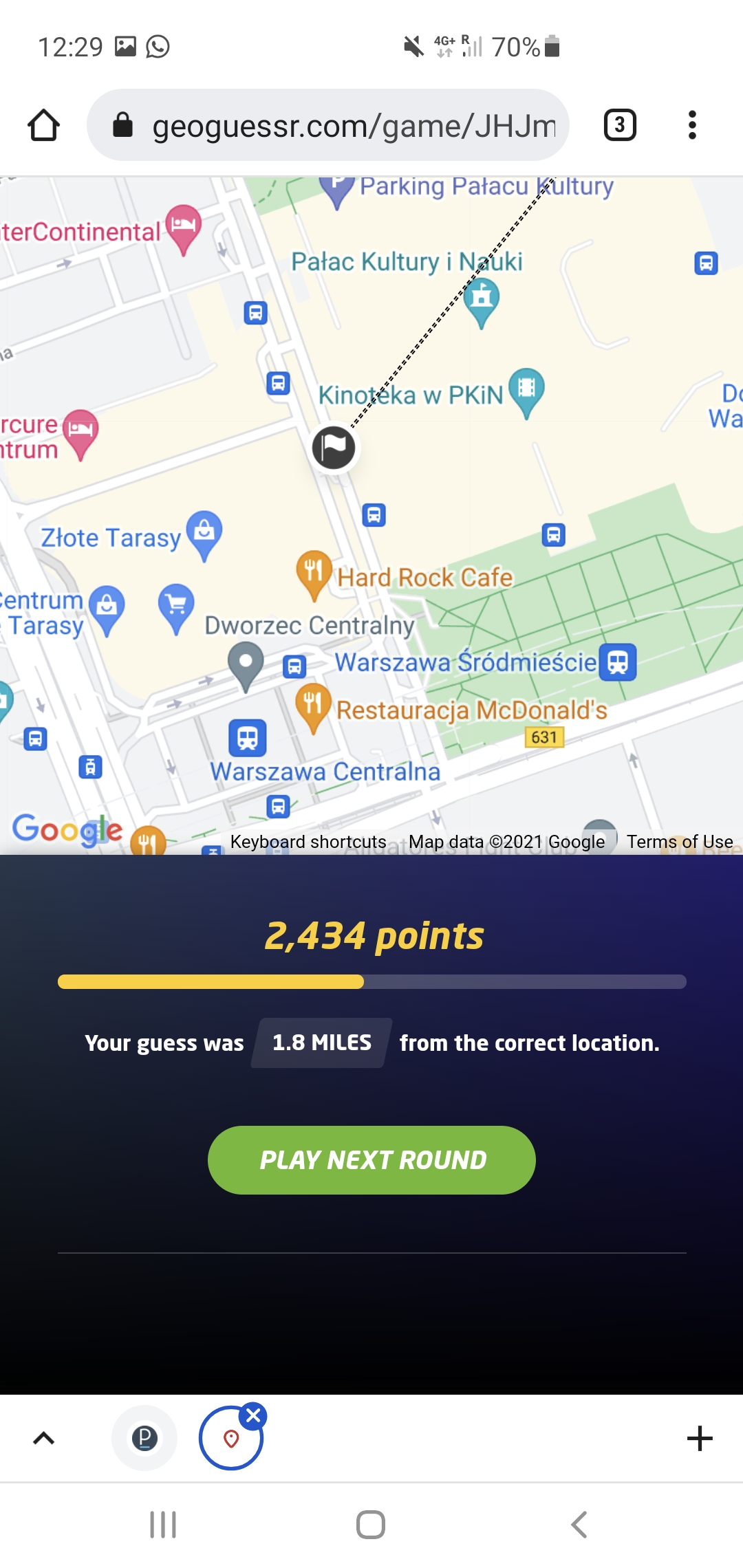This screenshot has width=743, height=1568.
Task: Select the Warszawa Centralna station marker
Action: 248,738
